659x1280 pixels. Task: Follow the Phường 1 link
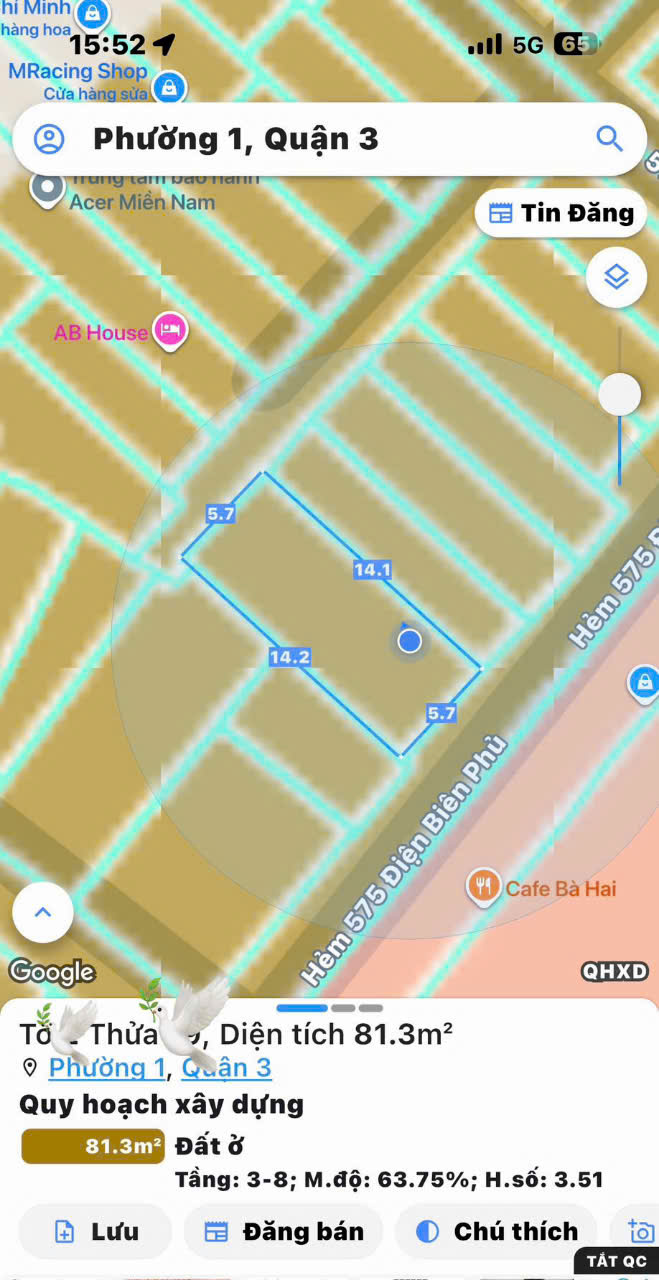(107, 1068)
